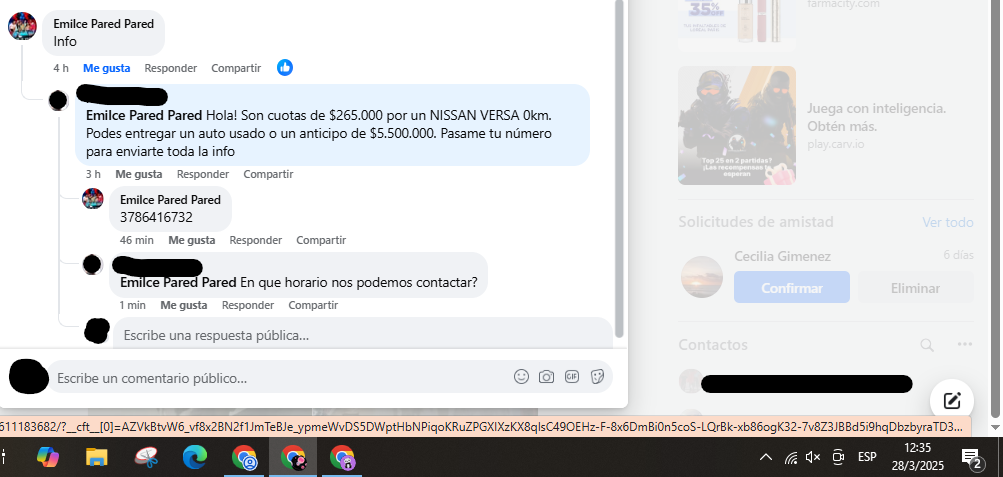Open 'Ver todo' friend requests
The height and width of the screenshot is (477, 1003).
pyautogui.click(x=947, y=222)
